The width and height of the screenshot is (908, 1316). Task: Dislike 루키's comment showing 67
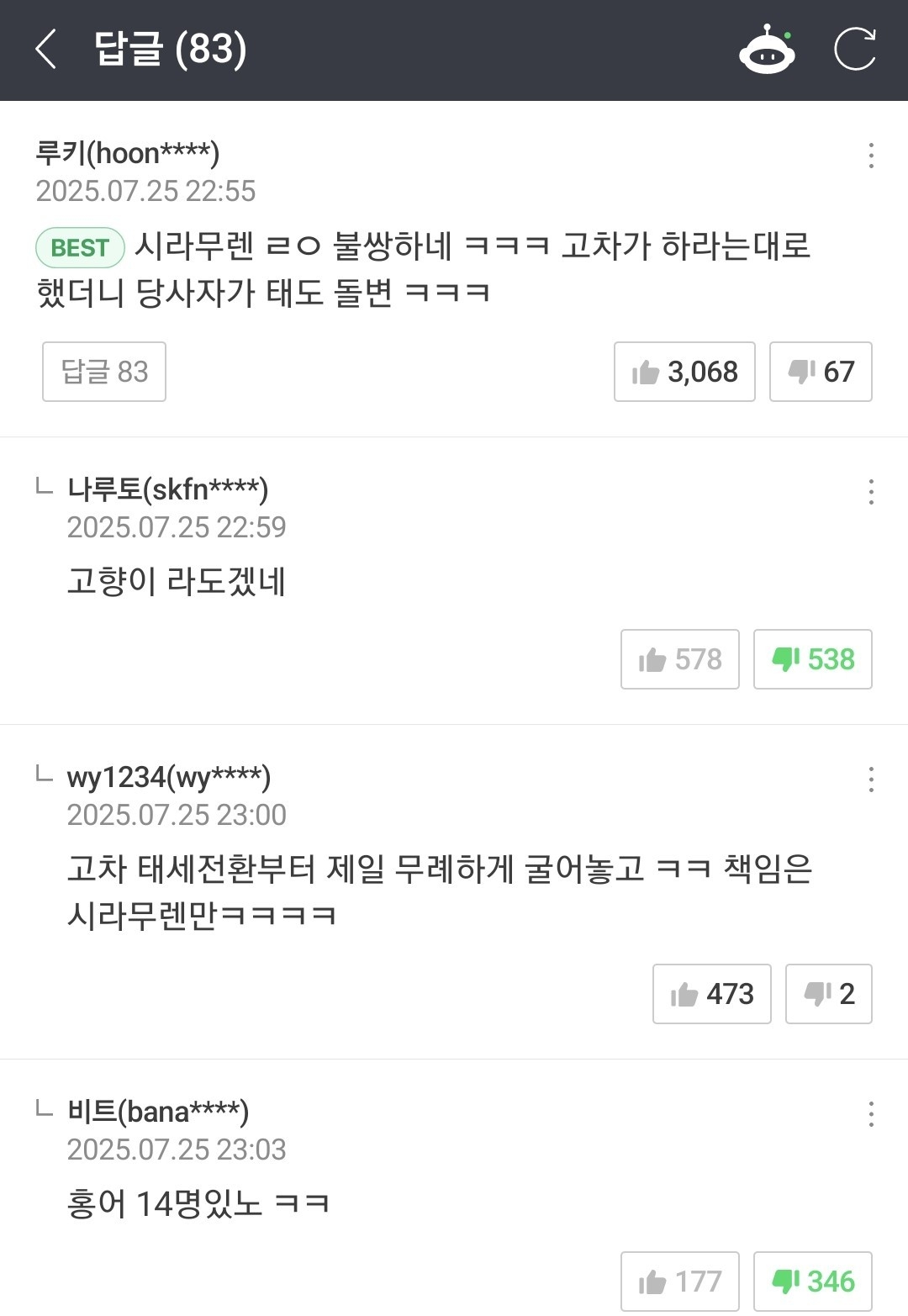(821, 372)
